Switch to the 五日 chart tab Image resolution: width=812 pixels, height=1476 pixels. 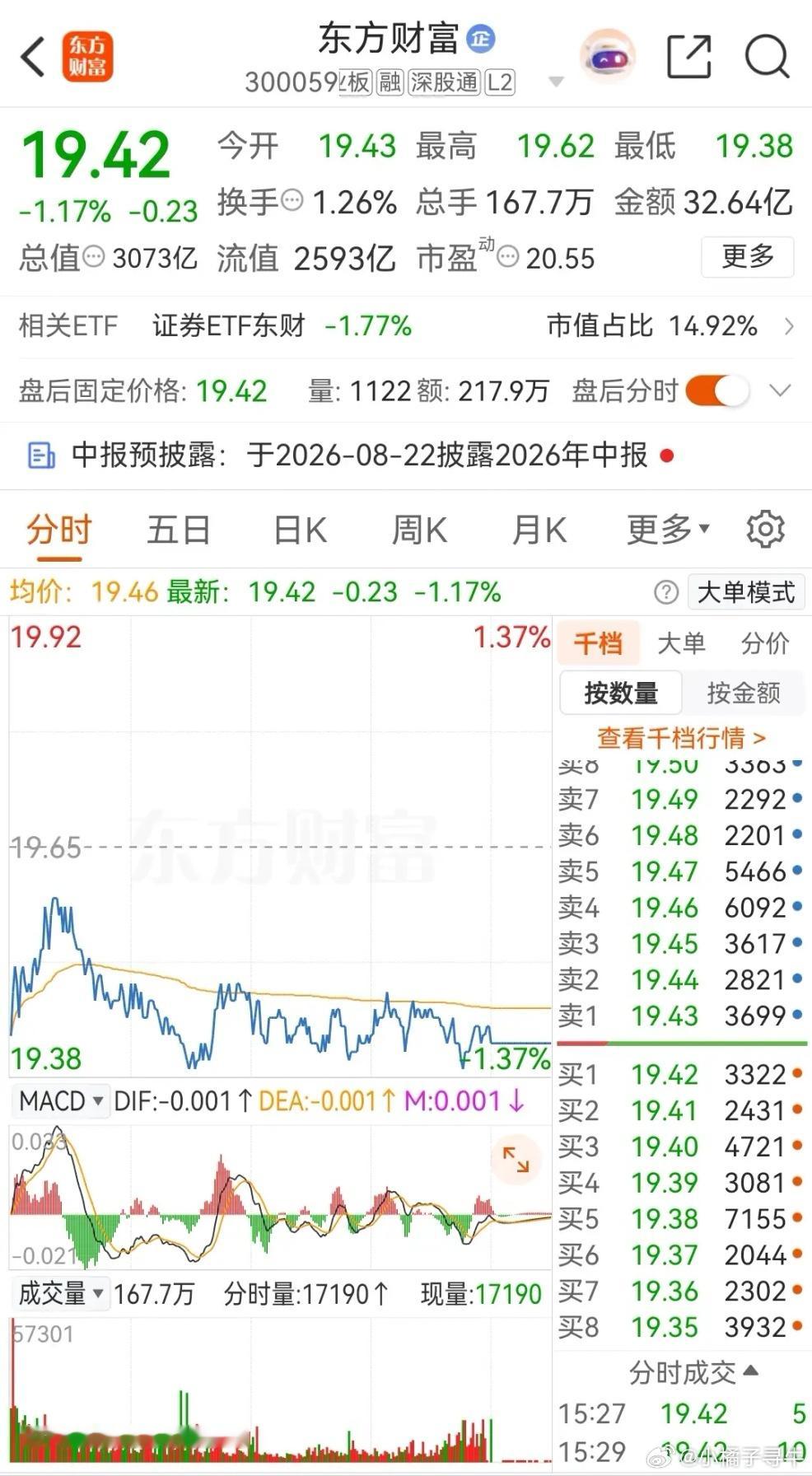(179, 530)
